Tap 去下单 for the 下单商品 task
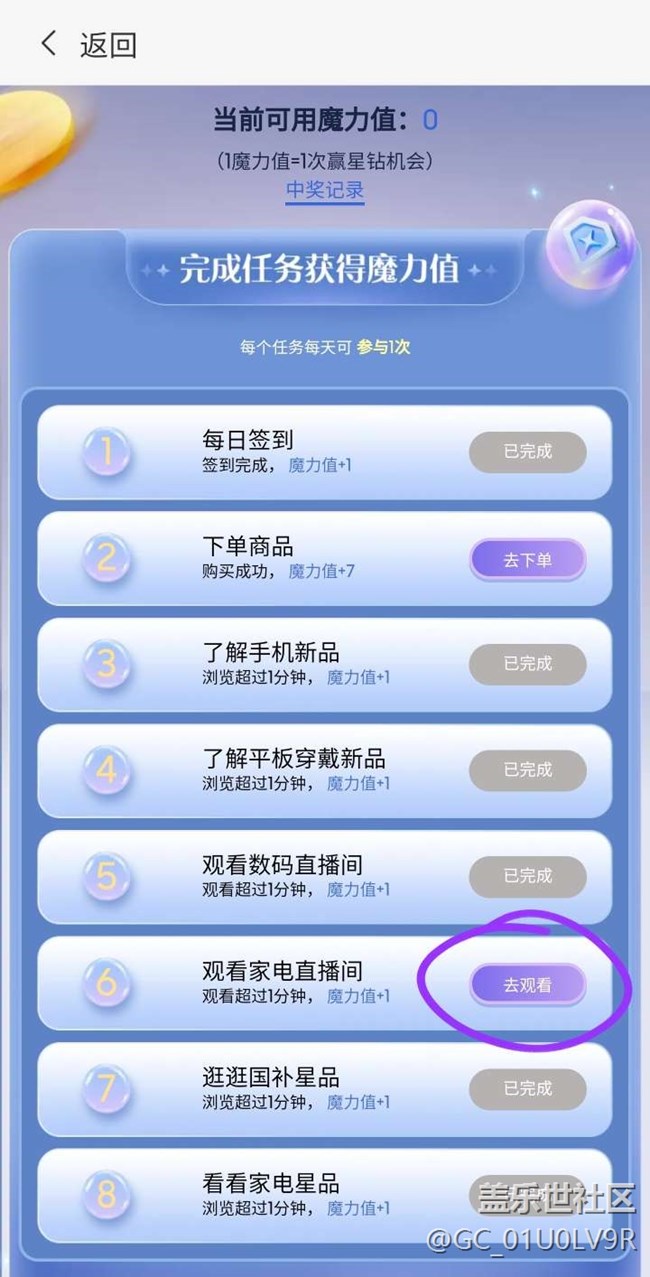 527,560
